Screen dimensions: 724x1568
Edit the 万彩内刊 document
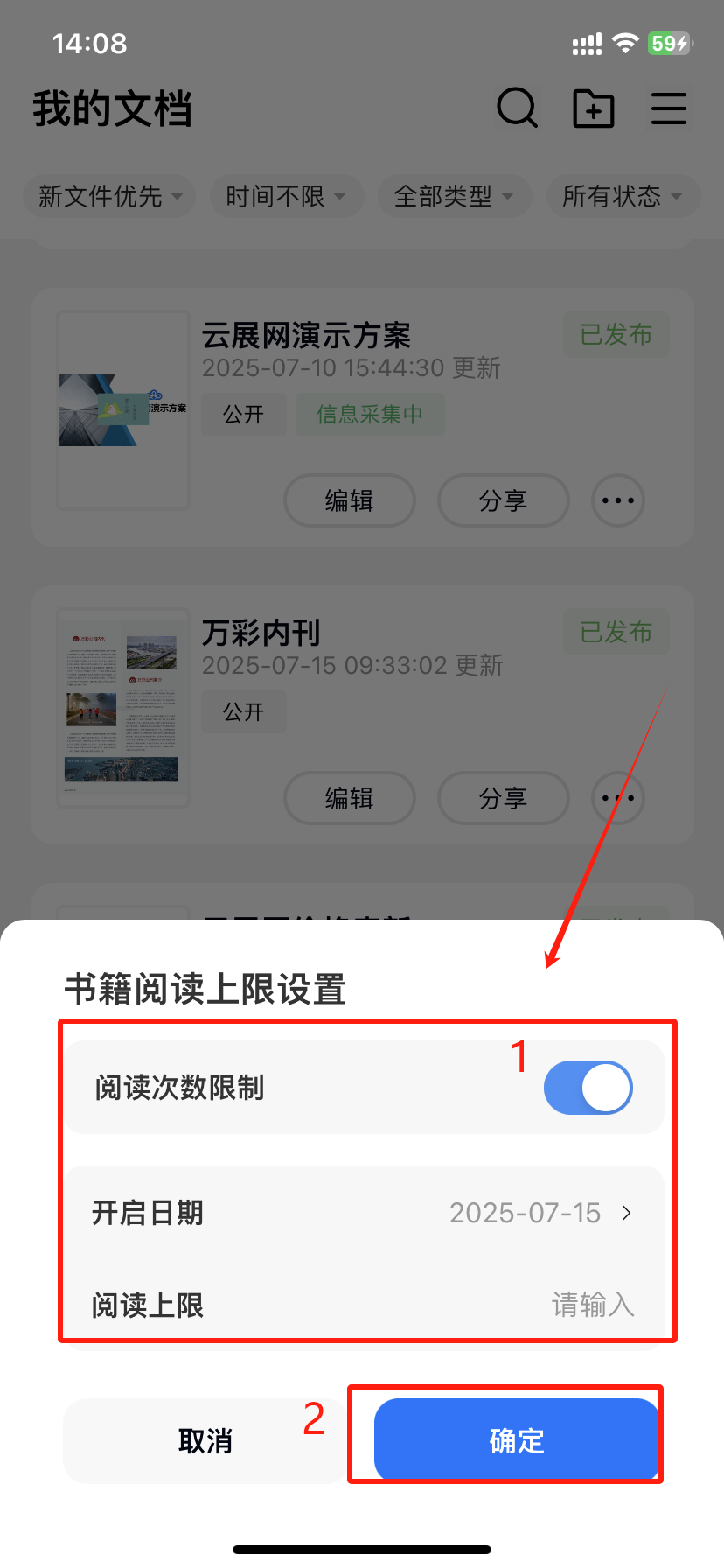[349, 798]
